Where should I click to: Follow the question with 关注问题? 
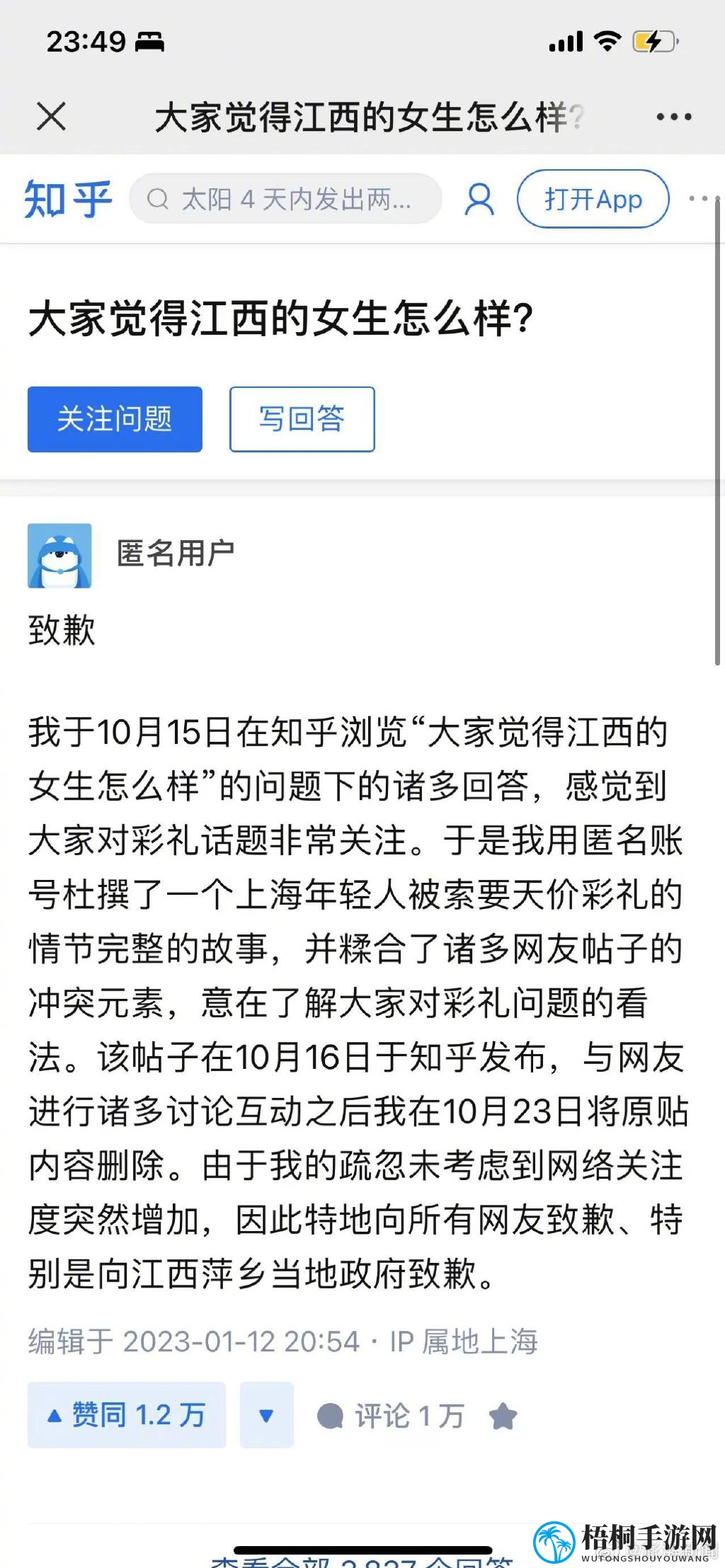coord(115,419)
